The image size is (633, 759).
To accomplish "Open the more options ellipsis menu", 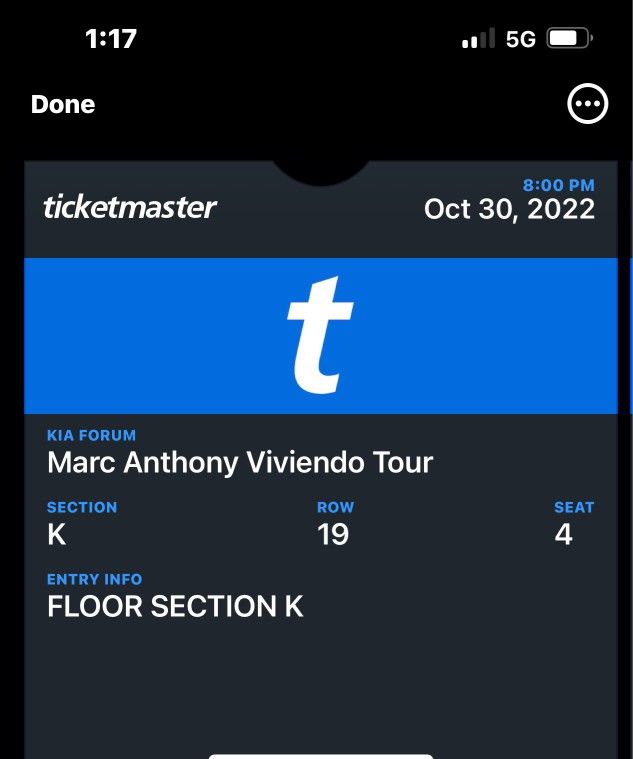I will pos(587,104).
